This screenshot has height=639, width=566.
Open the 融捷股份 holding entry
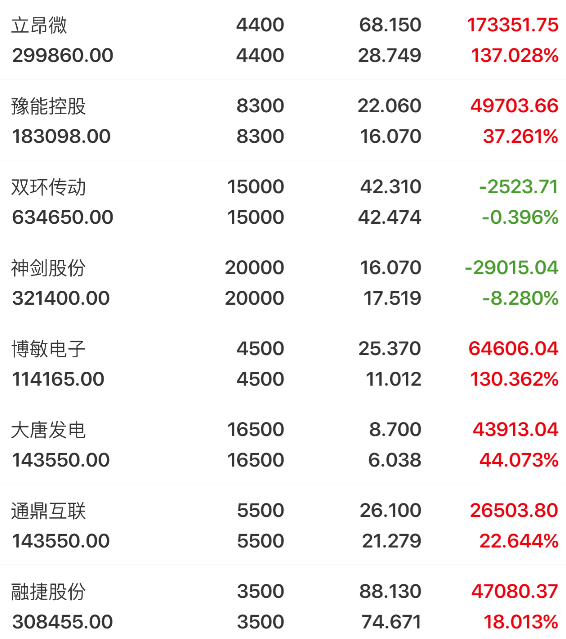[283, 602]
